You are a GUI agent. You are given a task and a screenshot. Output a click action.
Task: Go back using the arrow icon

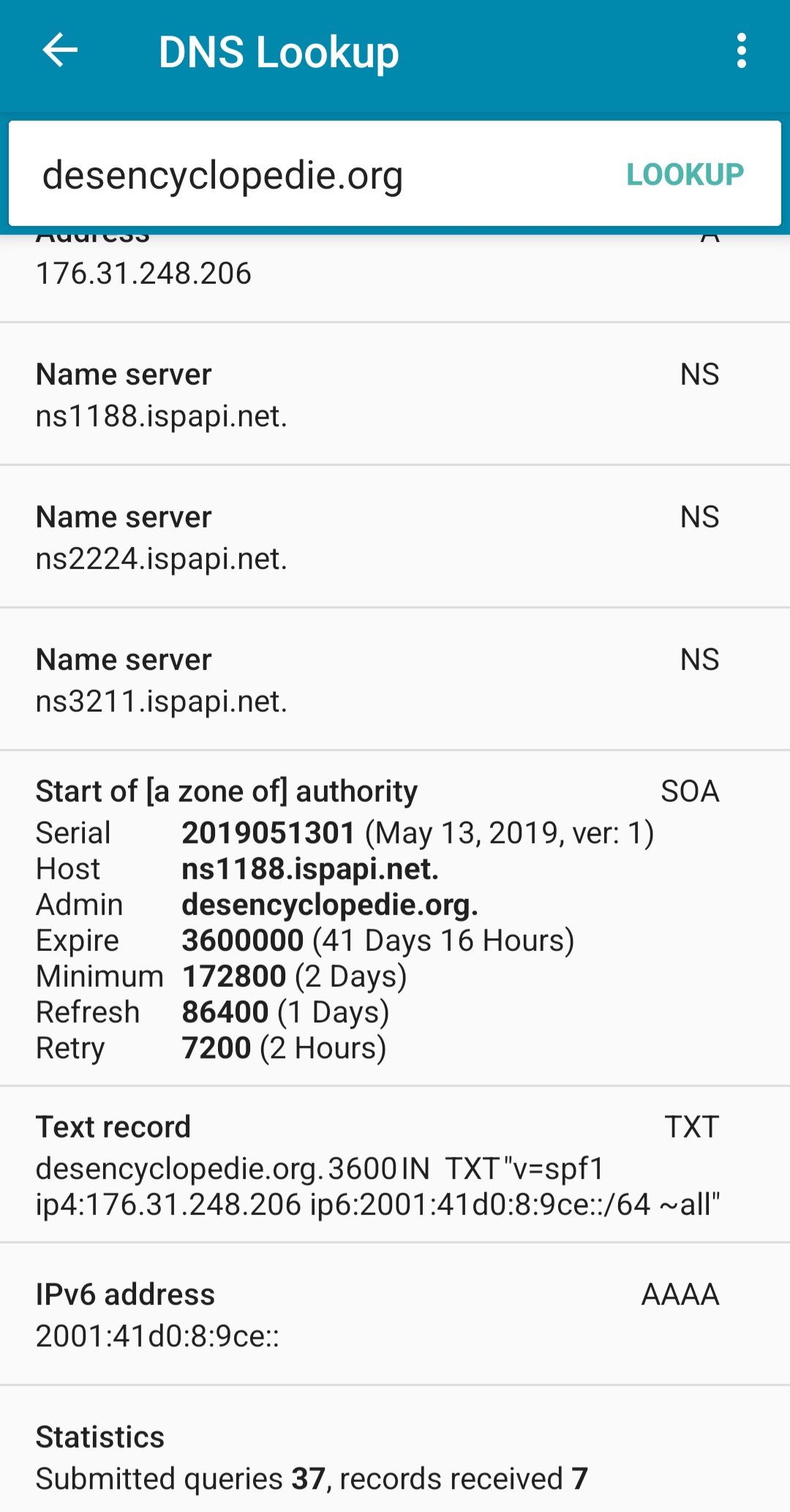tap(60, 51)
